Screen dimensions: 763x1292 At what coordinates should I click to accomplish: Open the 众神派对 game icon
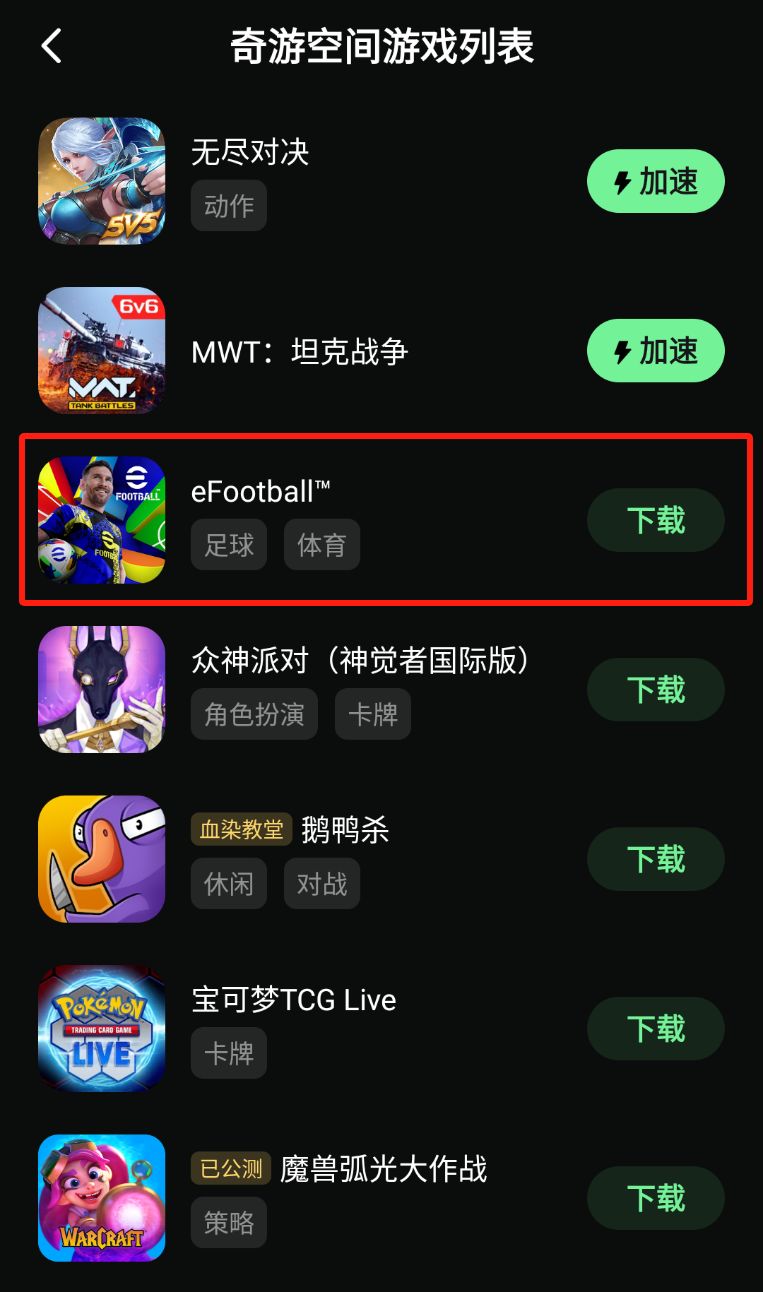coord(101,689)
